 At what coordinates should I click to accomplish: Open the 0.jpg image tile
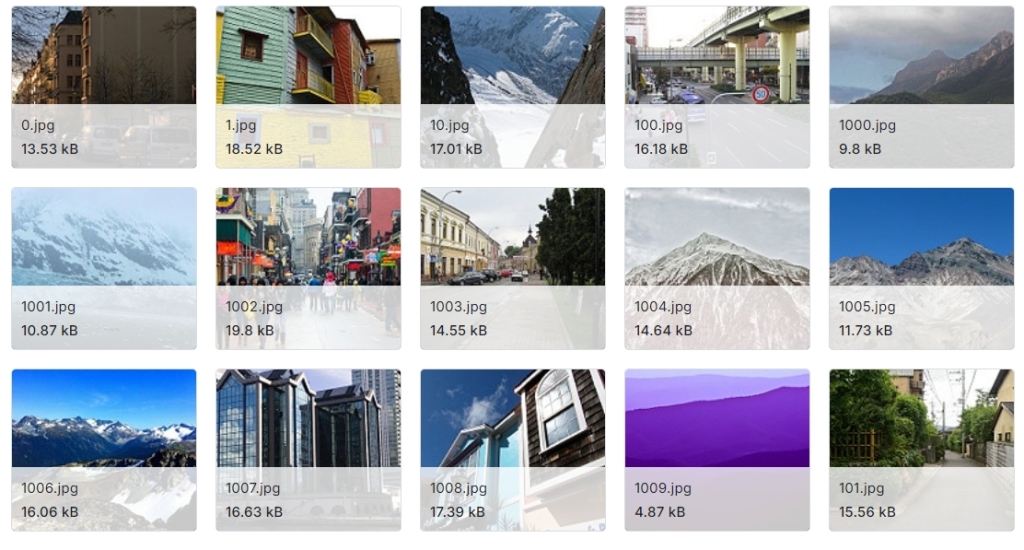pyautogui.click(x=104, y=86)
